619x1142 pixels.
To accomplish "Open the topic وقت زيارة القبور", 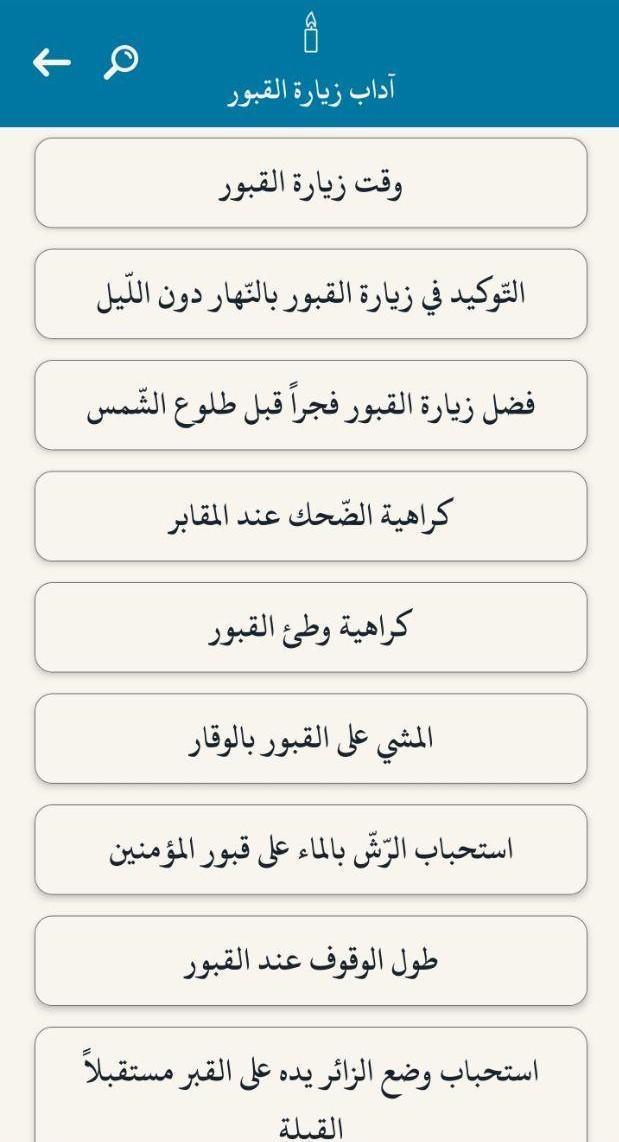I will (x=310, y=183).
